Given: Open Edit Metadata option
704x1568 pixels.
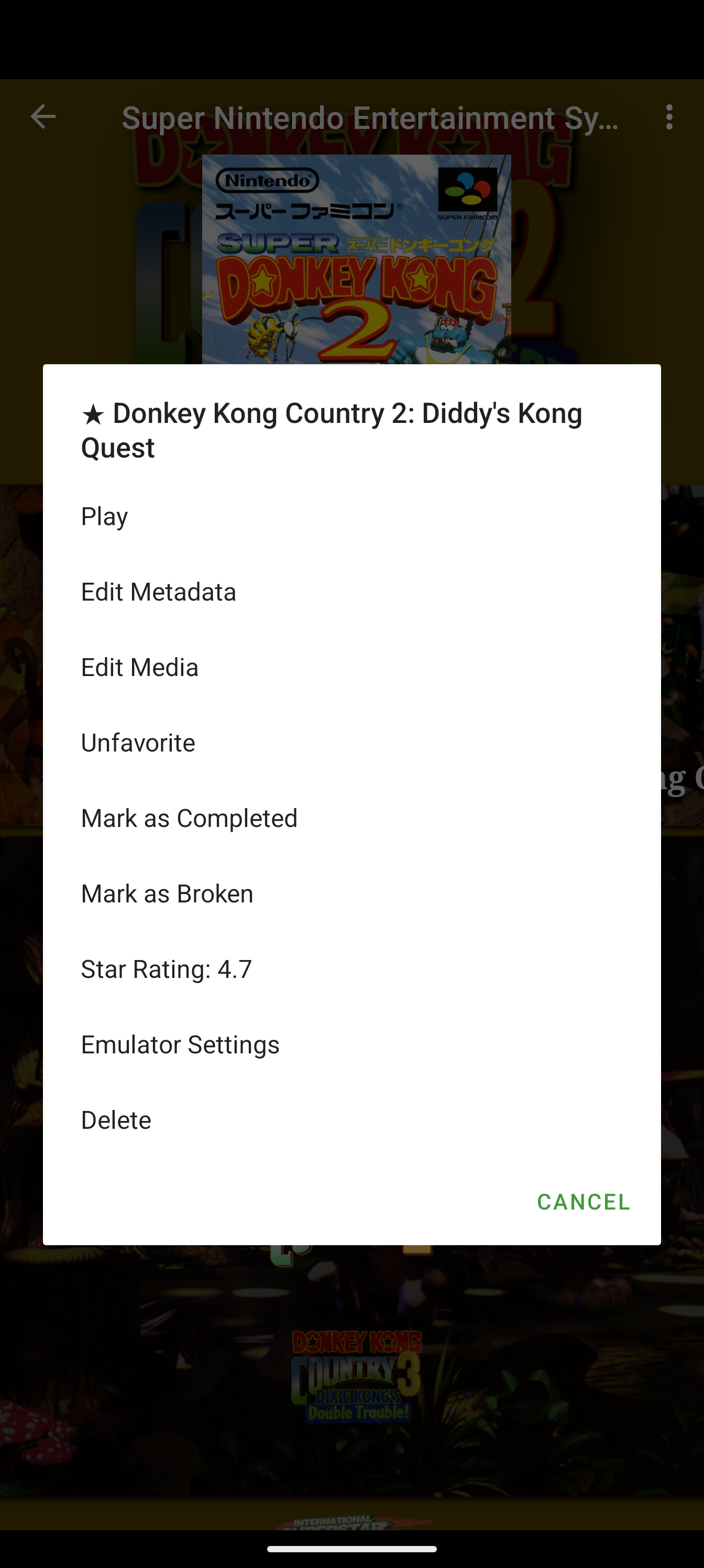Looking at the screenshot, I should (x=351, y=592).
